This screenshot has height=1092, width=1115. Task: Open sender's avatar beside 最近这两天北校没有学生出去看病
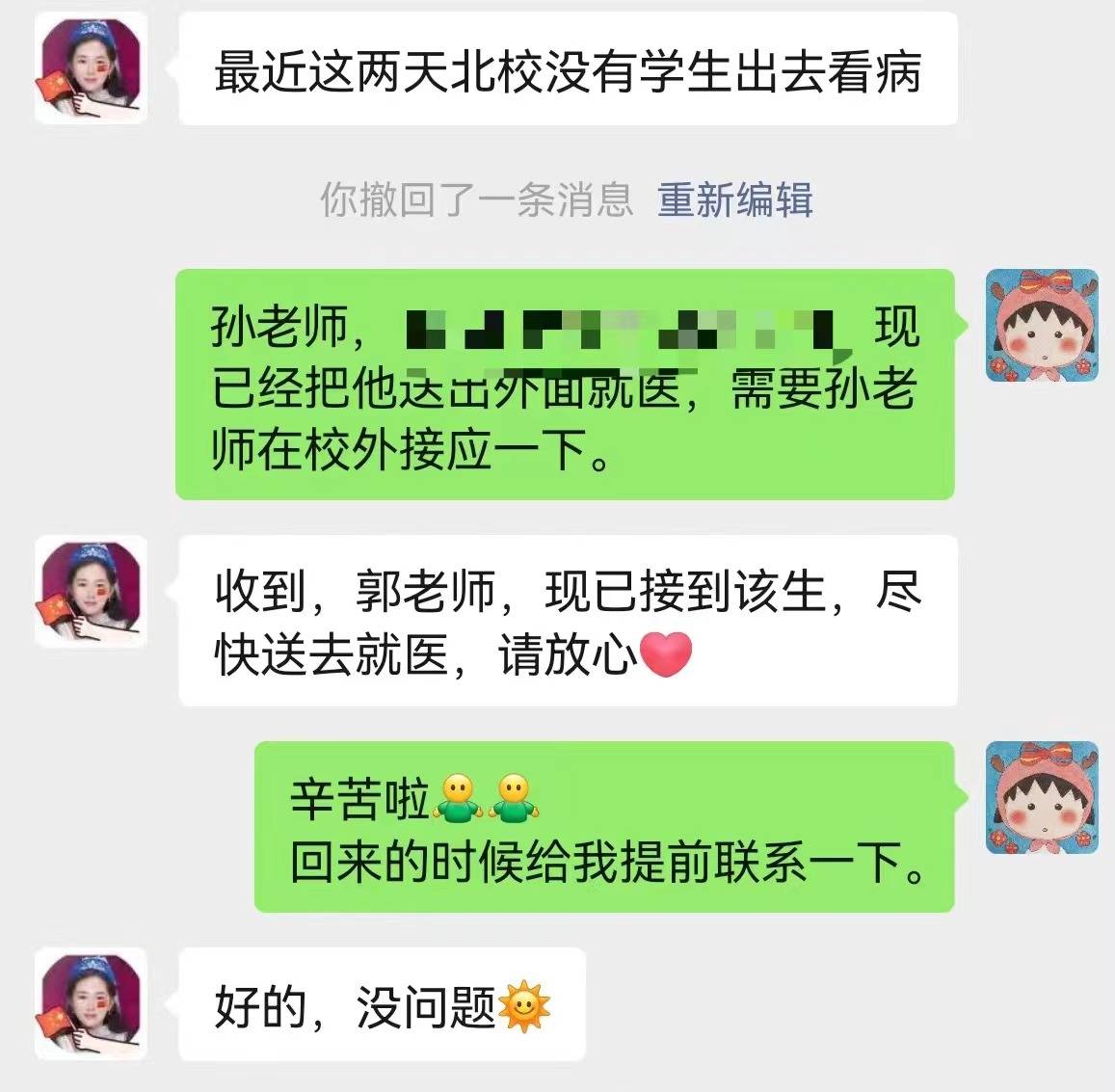(x=91, y=67)
